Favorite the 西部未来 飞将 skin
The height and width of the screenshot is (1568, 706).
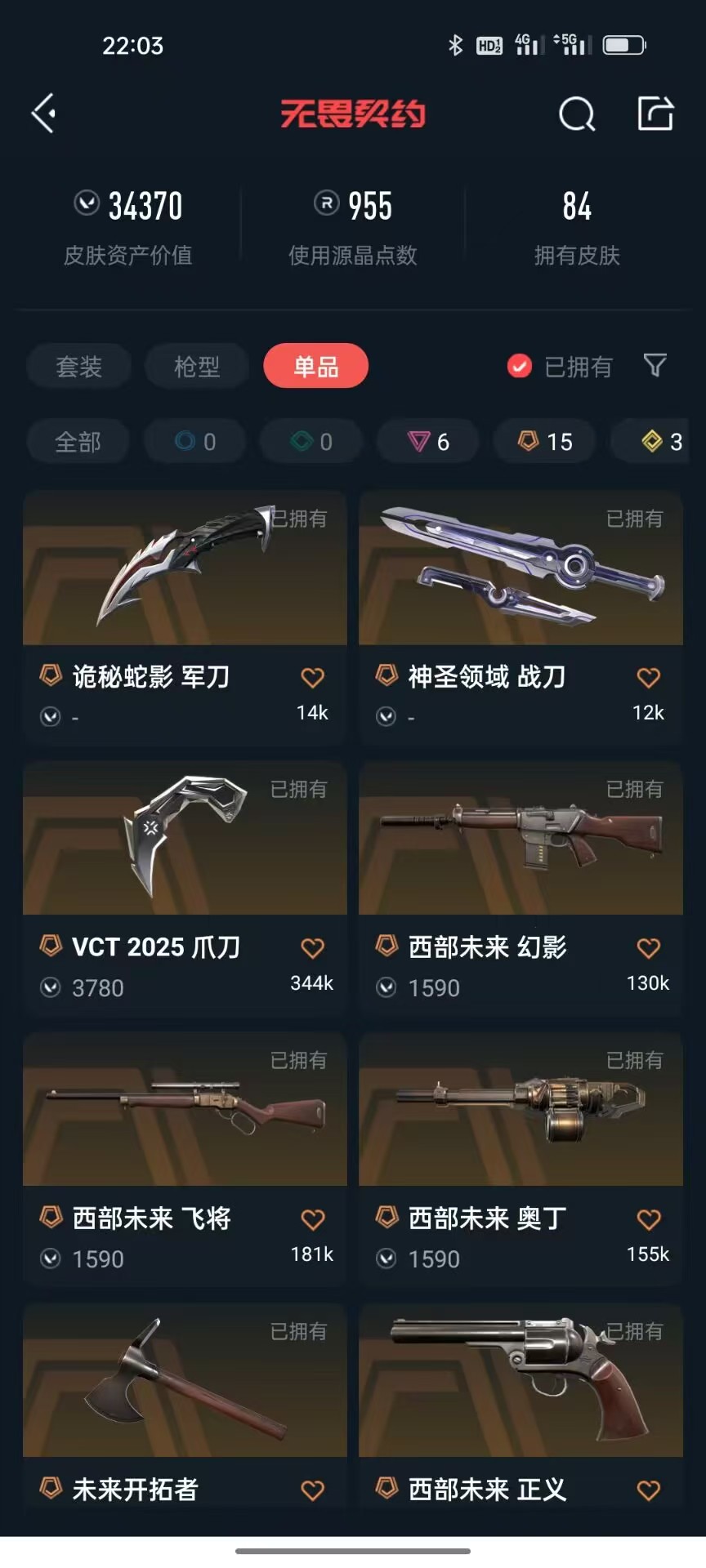tap(313, 1219)
